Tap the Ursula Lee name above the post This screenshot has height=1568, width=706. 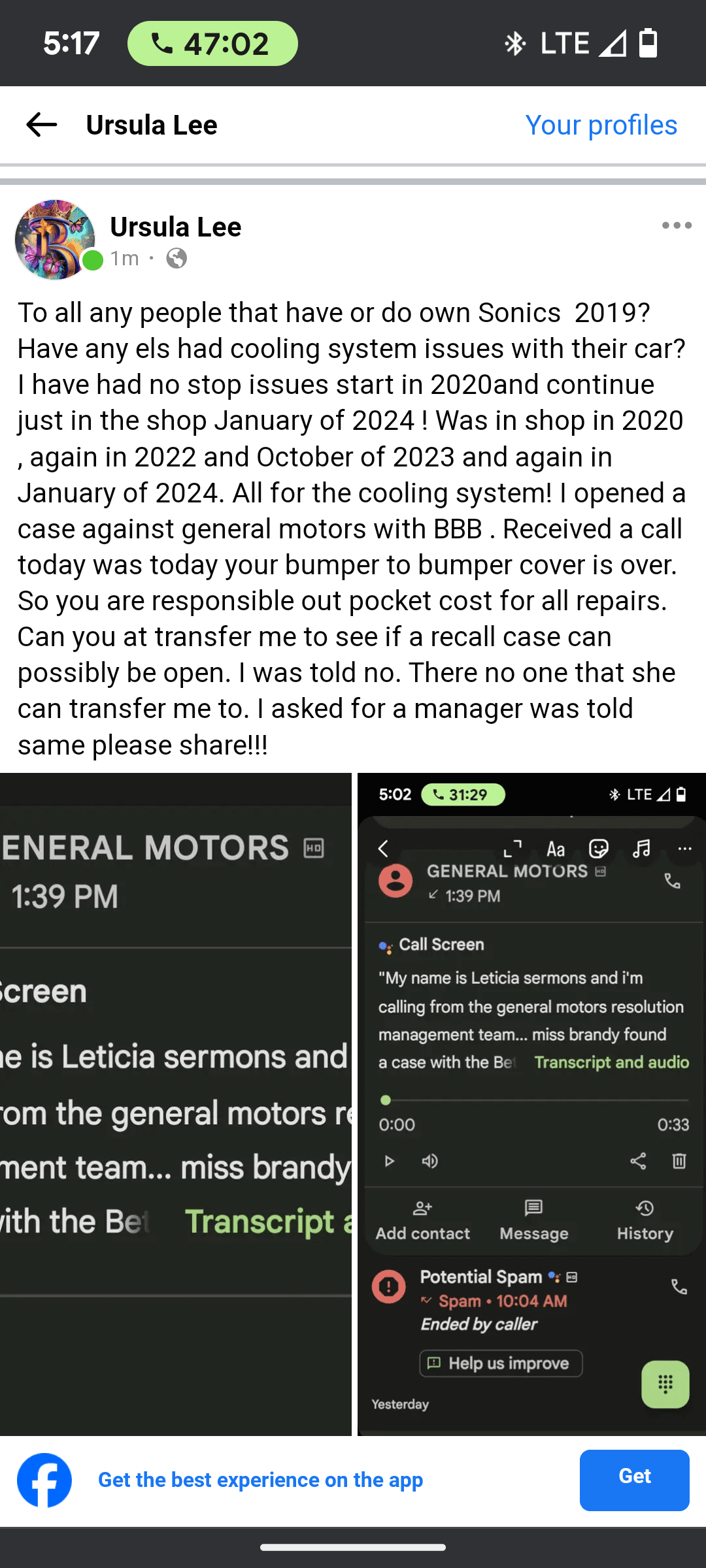[175, 227]
